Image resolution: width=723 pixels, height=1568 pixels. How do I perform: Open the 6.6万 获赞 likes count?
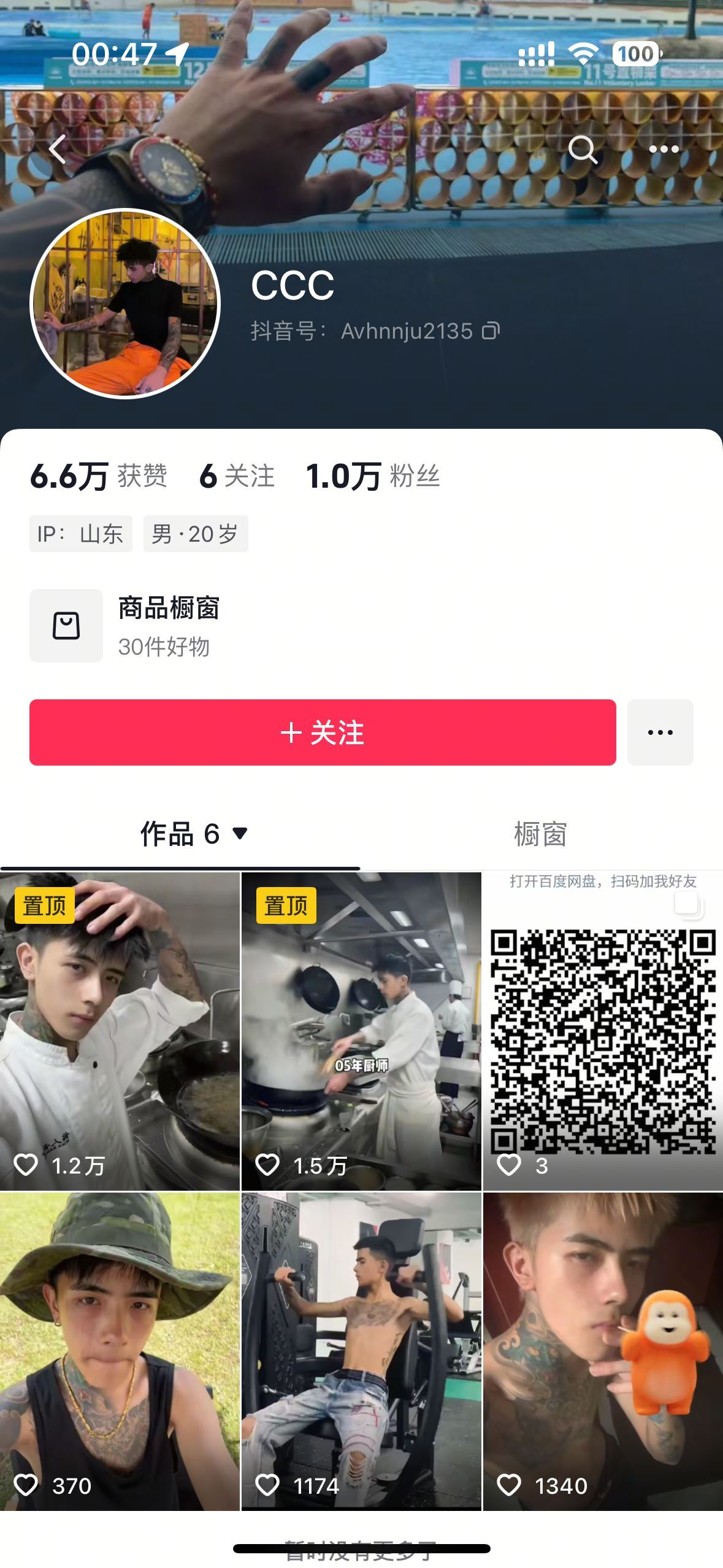click(x=99, y=476)
